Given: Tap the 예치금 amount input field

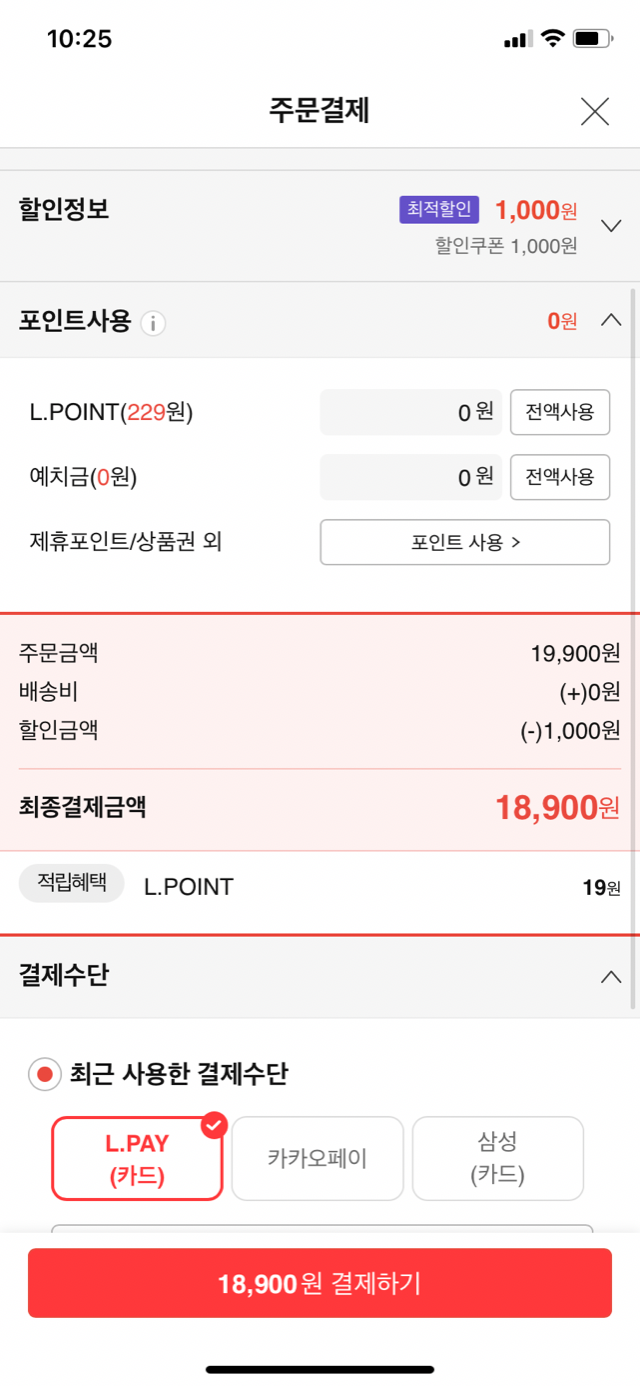Looking at the screenshot, I should tap(410, 477).
